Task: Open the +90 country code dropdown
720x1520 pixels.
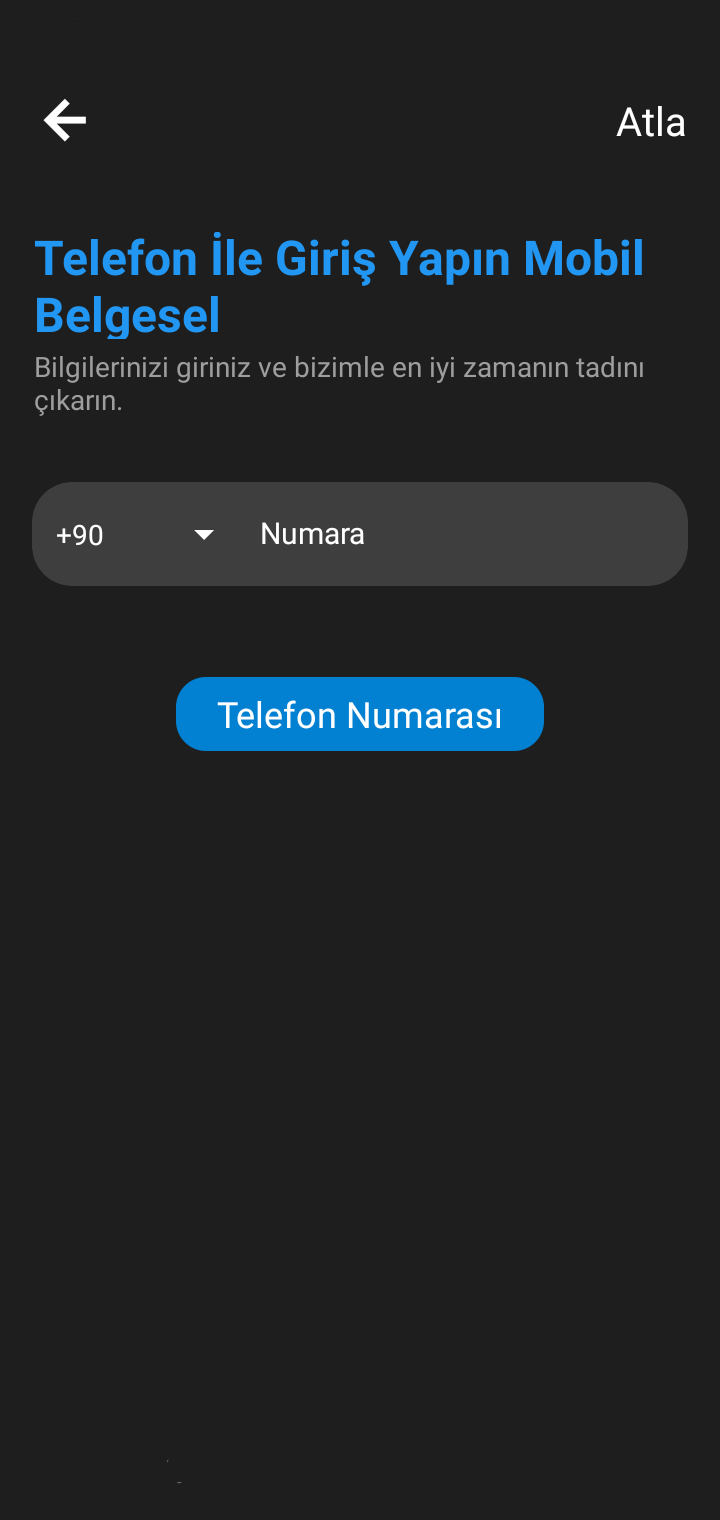Action: 135,535
